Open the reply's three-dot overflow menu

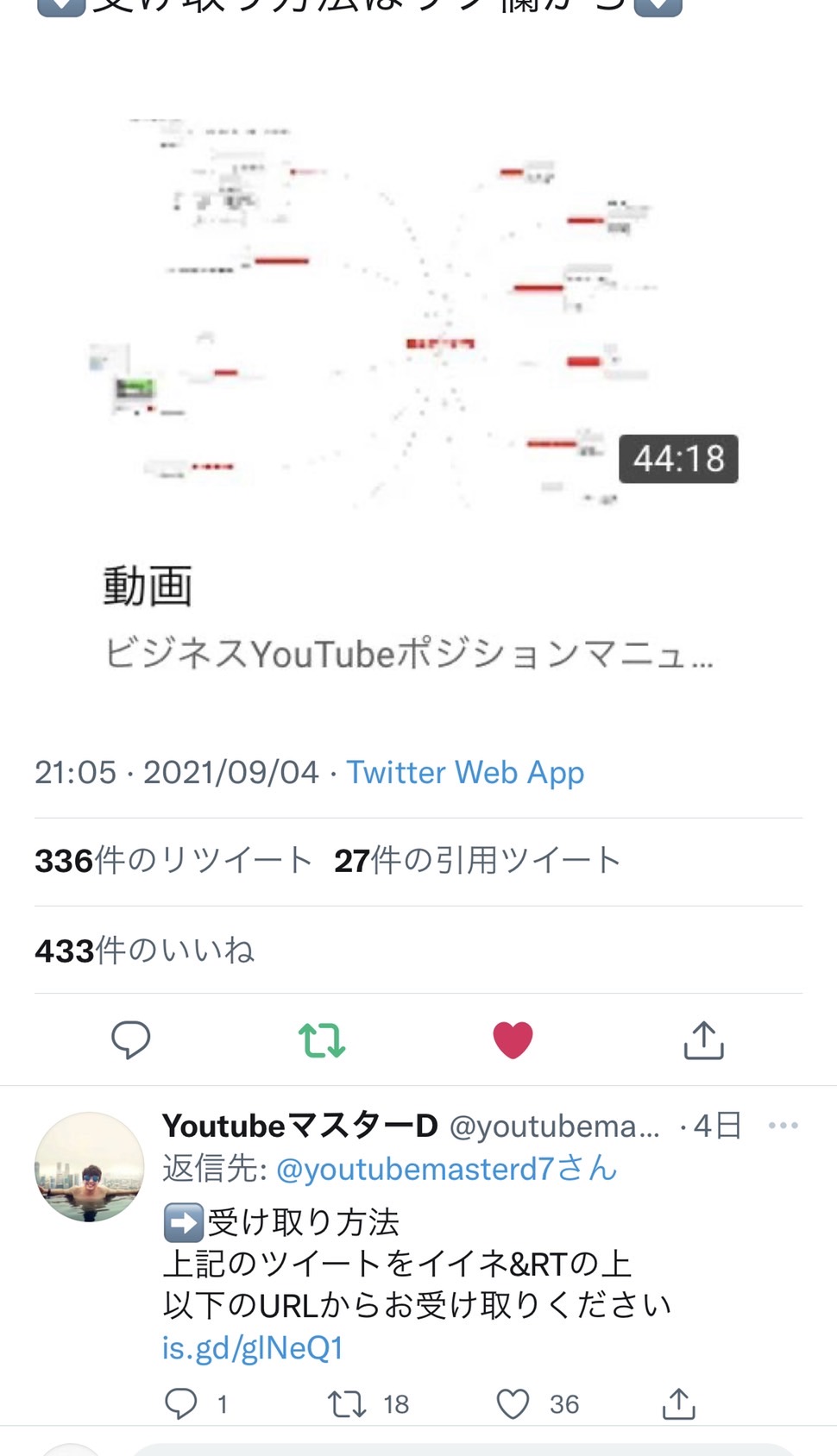tap(783, 1126)
